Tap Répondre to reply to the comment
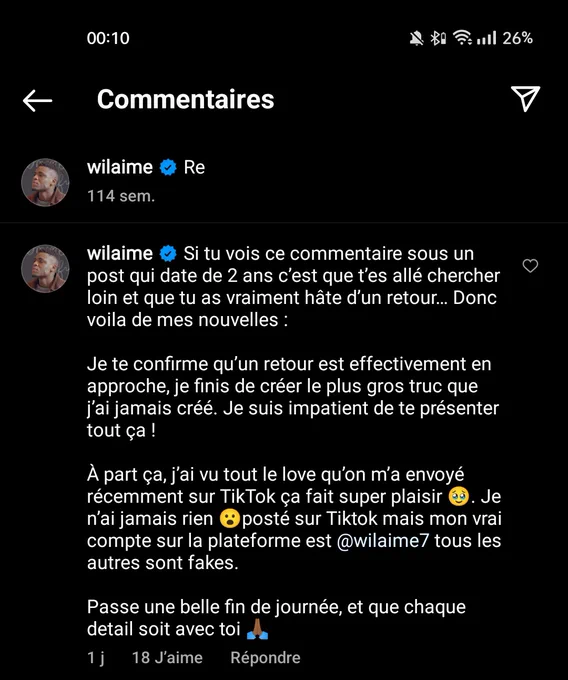Viewport: 568px width, 680px height. click(265, 657)
